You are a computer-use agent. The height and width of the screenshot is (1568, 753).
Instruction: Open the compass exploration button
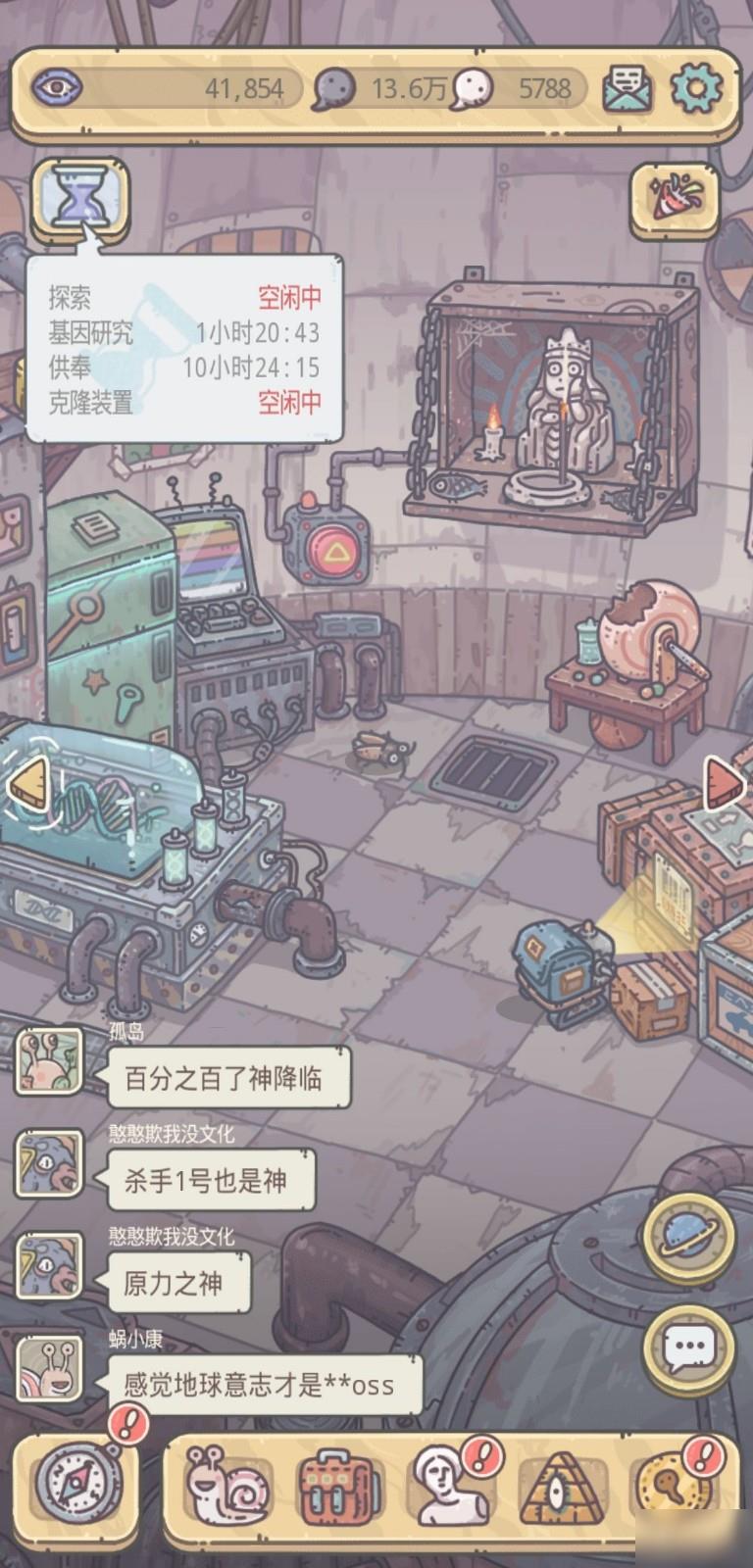[x=76, y=1482]
